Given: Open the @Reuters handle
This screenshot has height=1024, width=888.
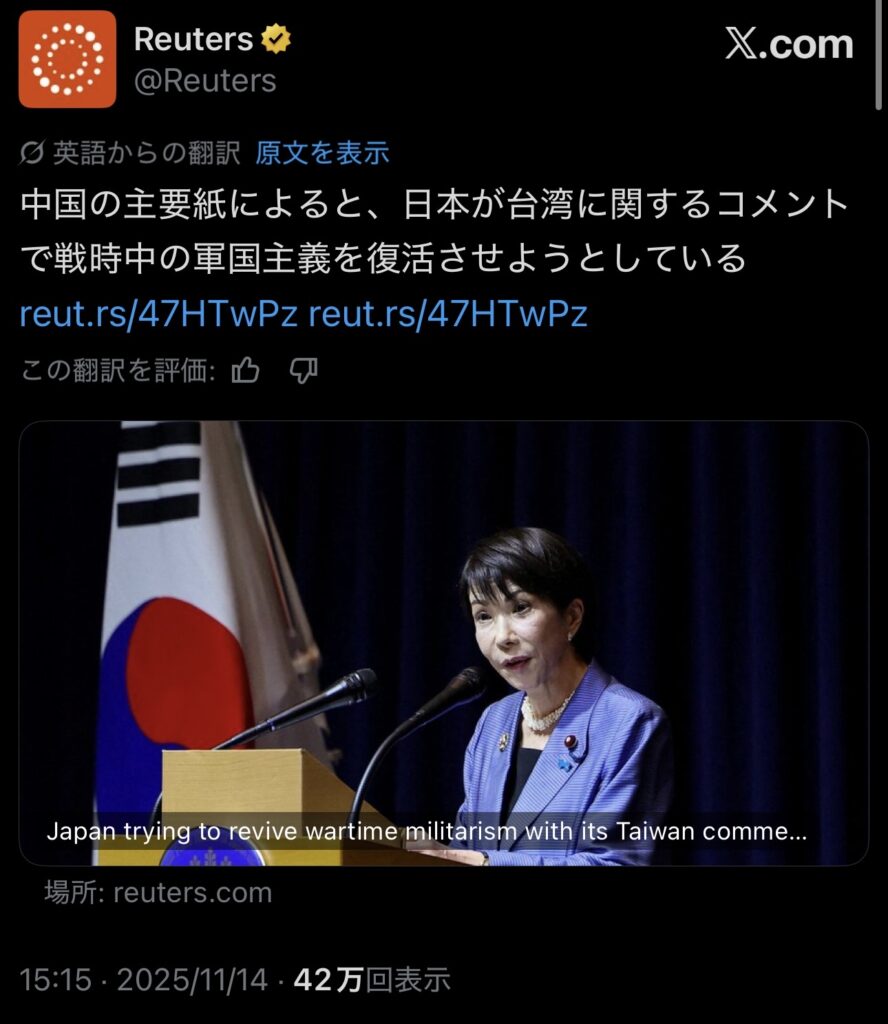Looking at the screenshot, I should (205, 80).
